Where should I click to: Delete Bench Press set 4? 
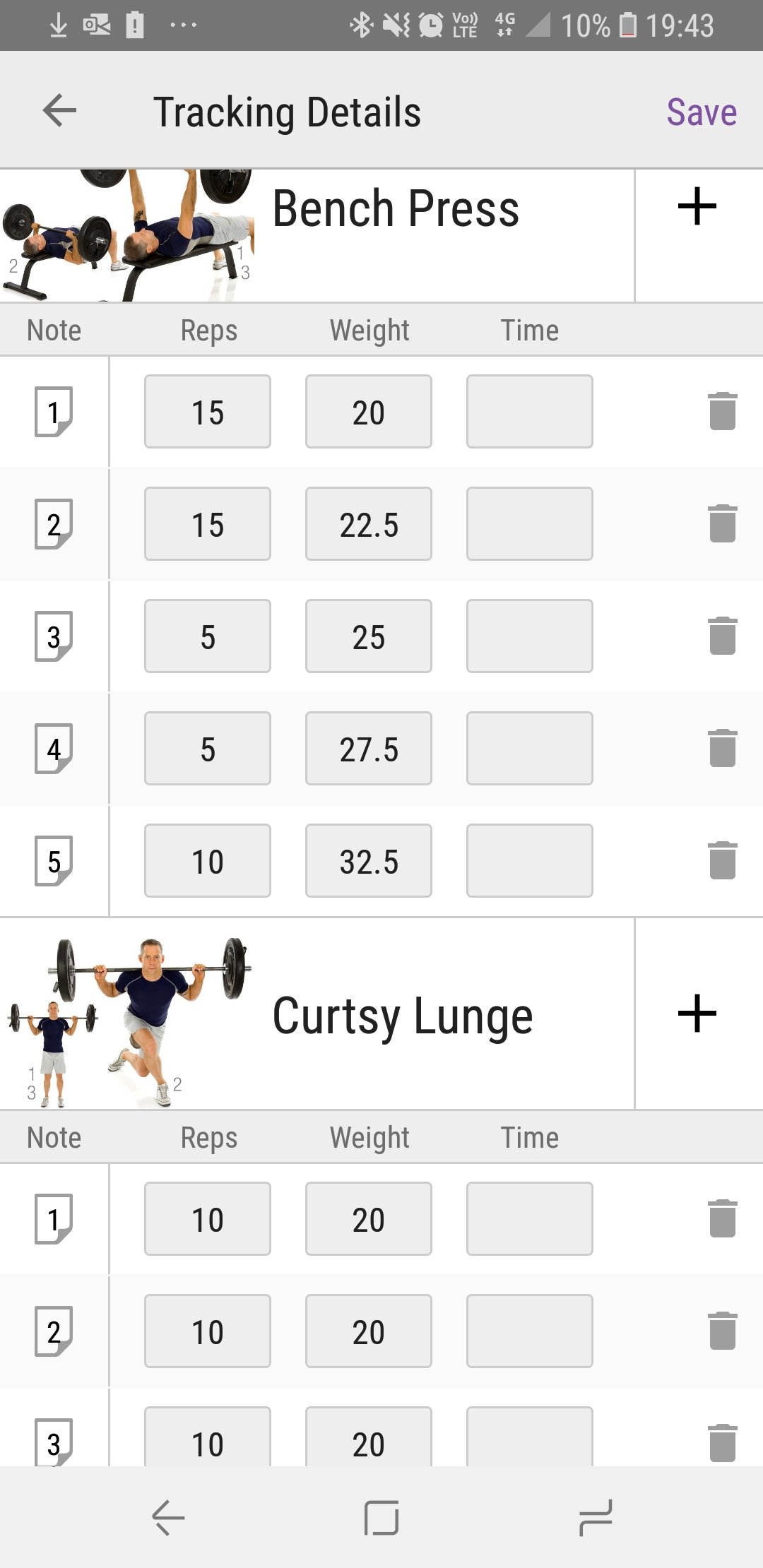point(722,749)
